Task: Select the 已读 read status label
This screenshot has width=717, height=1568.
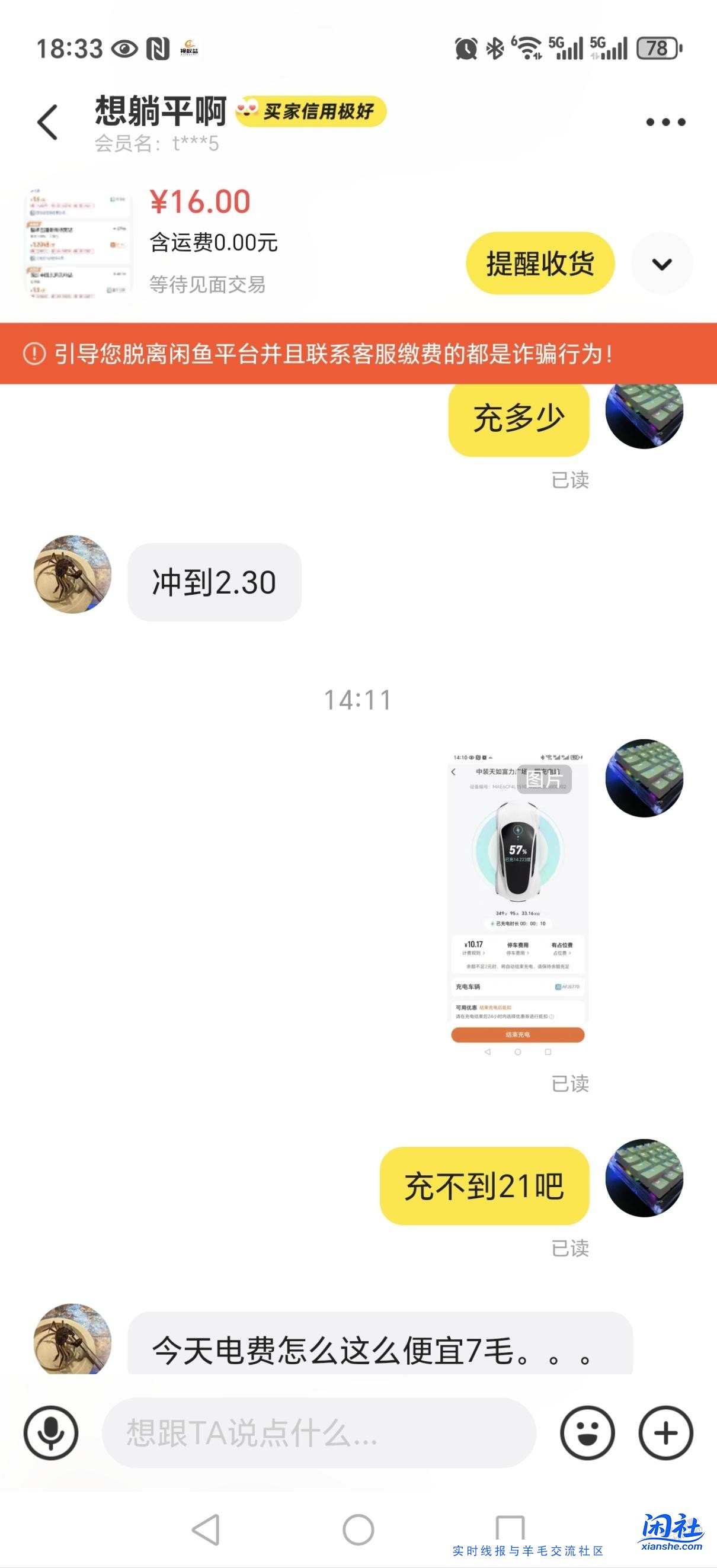Action: click(571, 481)
